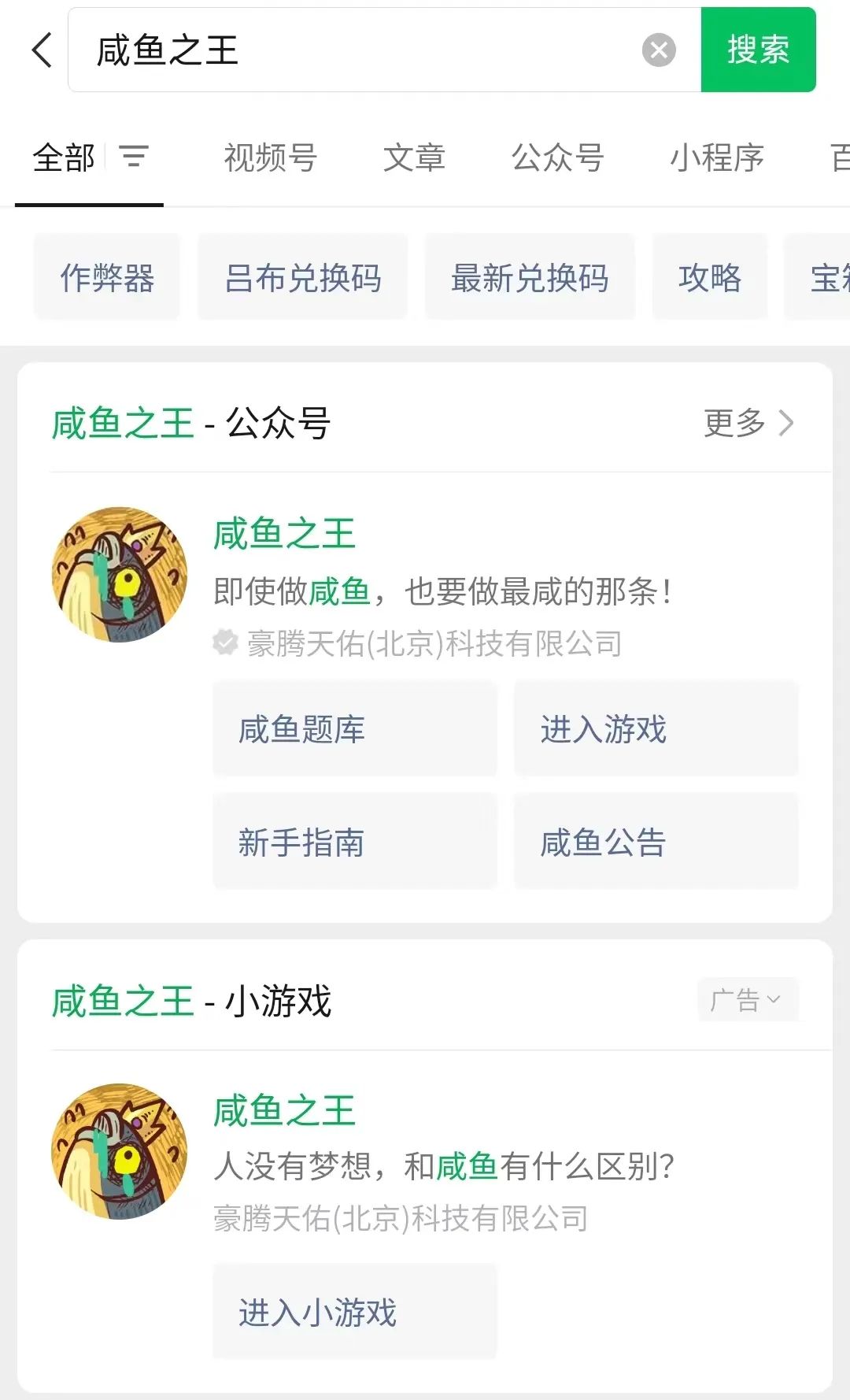850x1400 pixels.
Task: Tap 进入游戏 under the official account
Action: point(656,729)
